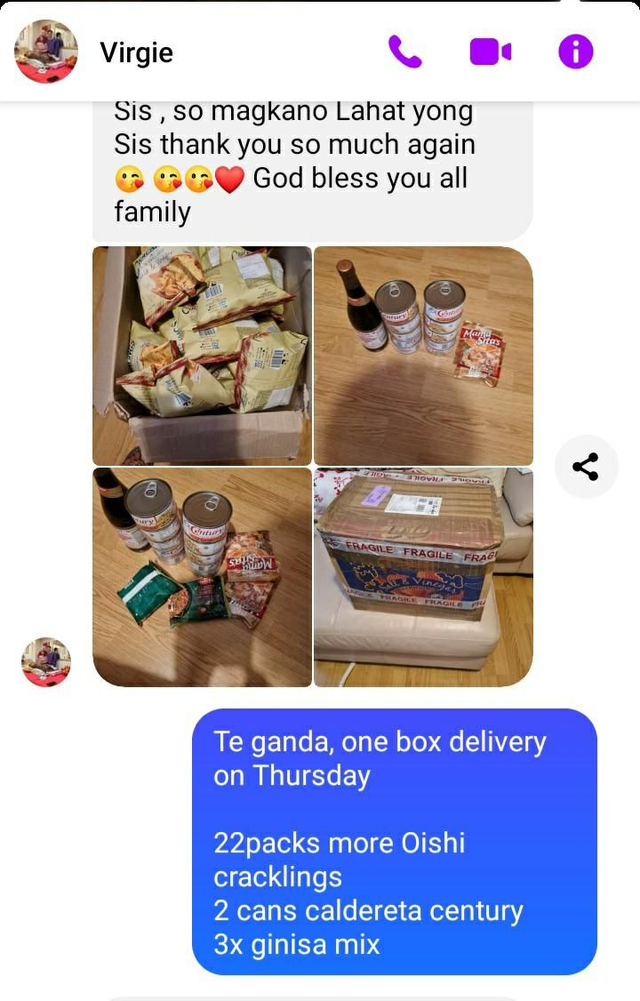The height and width of the screenshot is (1001, 640).
Task: Open photo of Oishi cracklings box
Action: [x=202, y=355]
